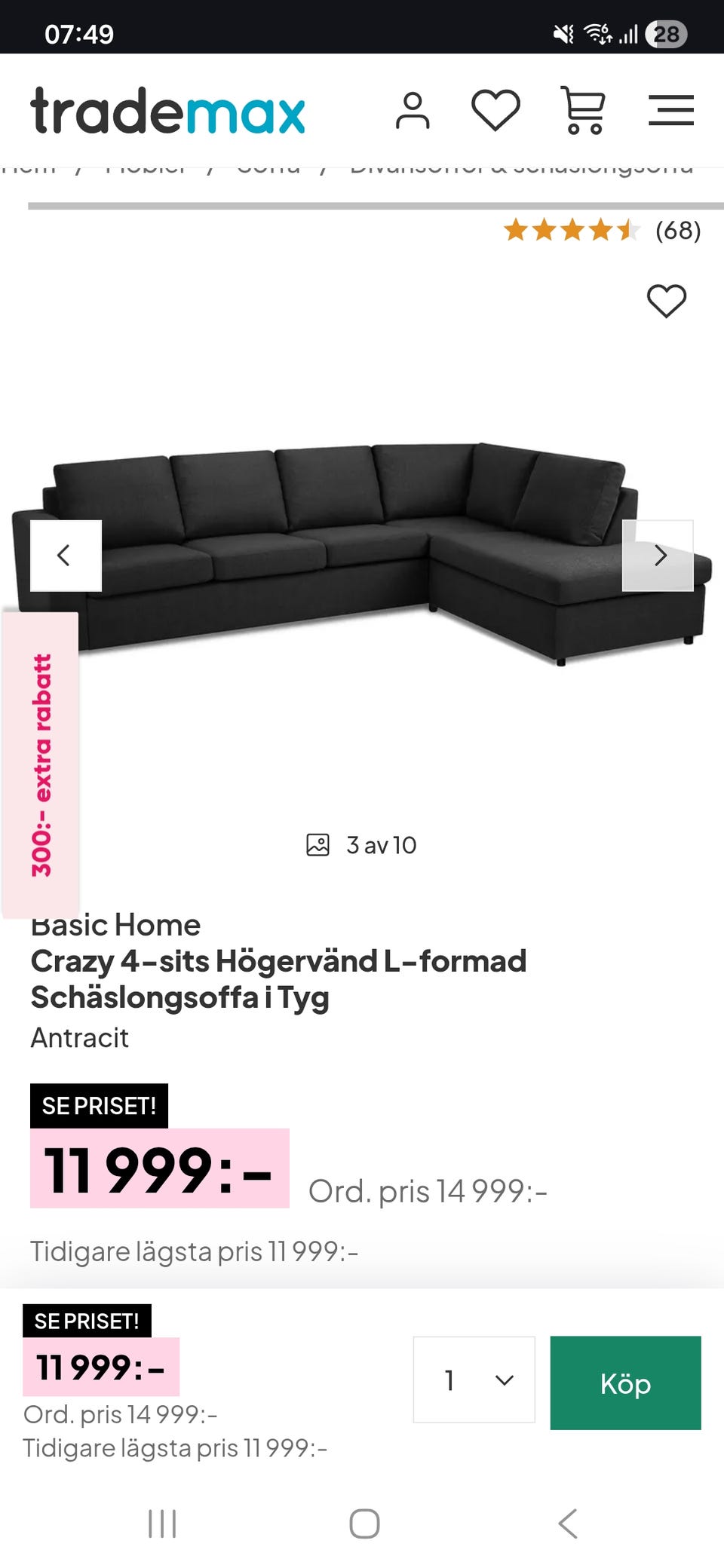Screen dimensions: 724x1568
Task: View the 68 customer reviews
Action: pyautogui.click(x=676, y=231)
